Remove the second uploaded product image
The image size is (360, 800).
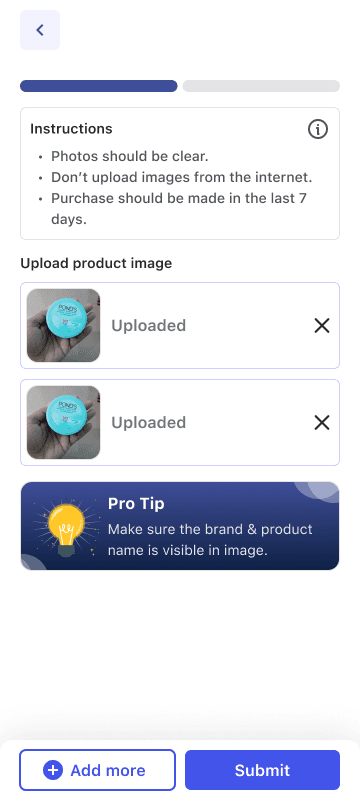(322, 422)
